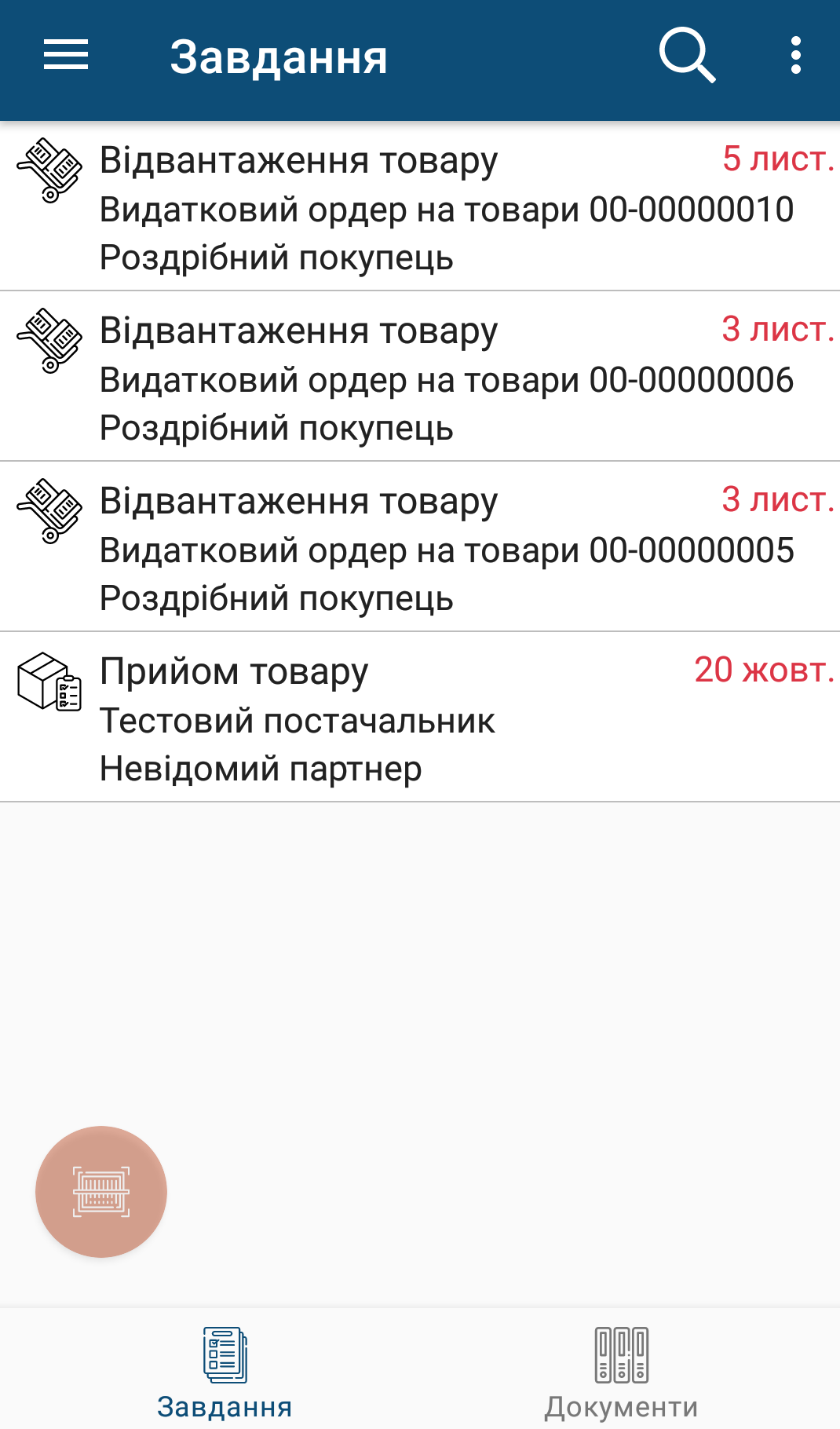This screenshot has height=1429, width=840.
Task: Open the three-dot overflow menu
Action: [795, 56]
